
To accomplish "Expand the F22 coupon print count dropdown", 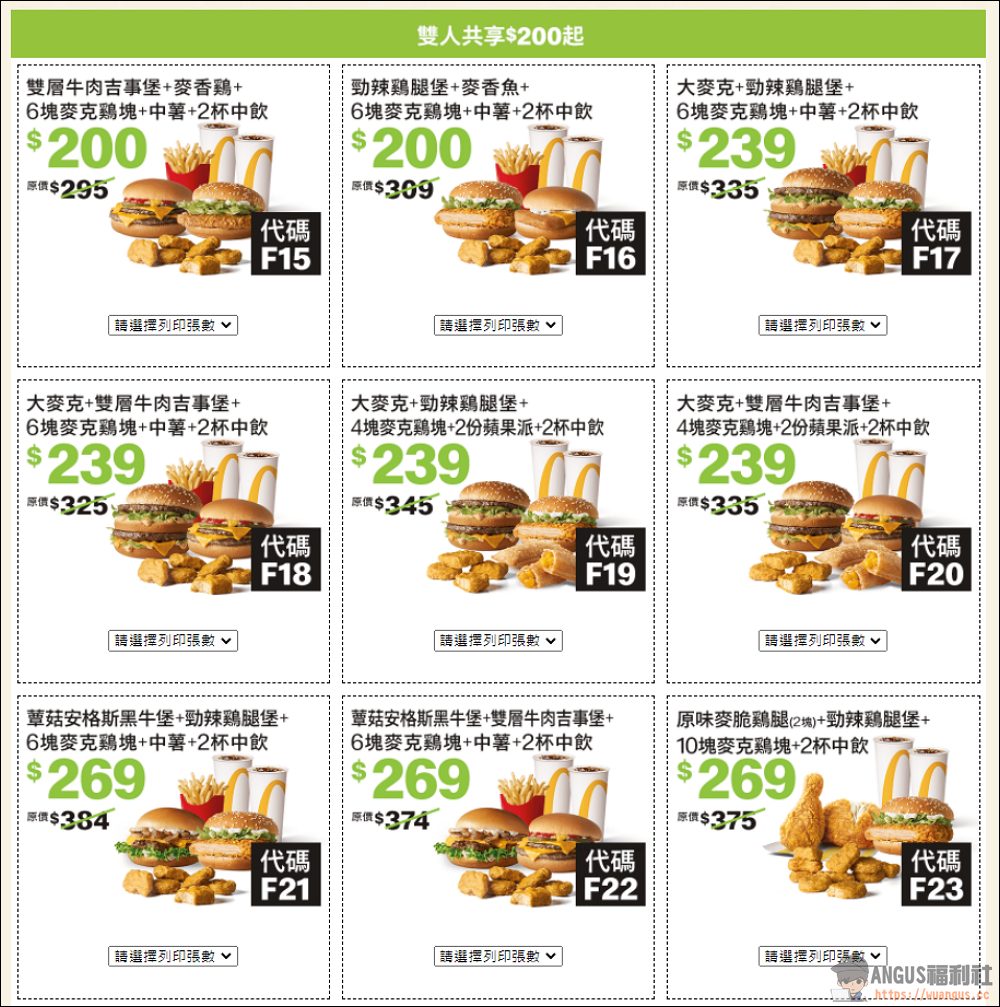I will tap(498, 956).
